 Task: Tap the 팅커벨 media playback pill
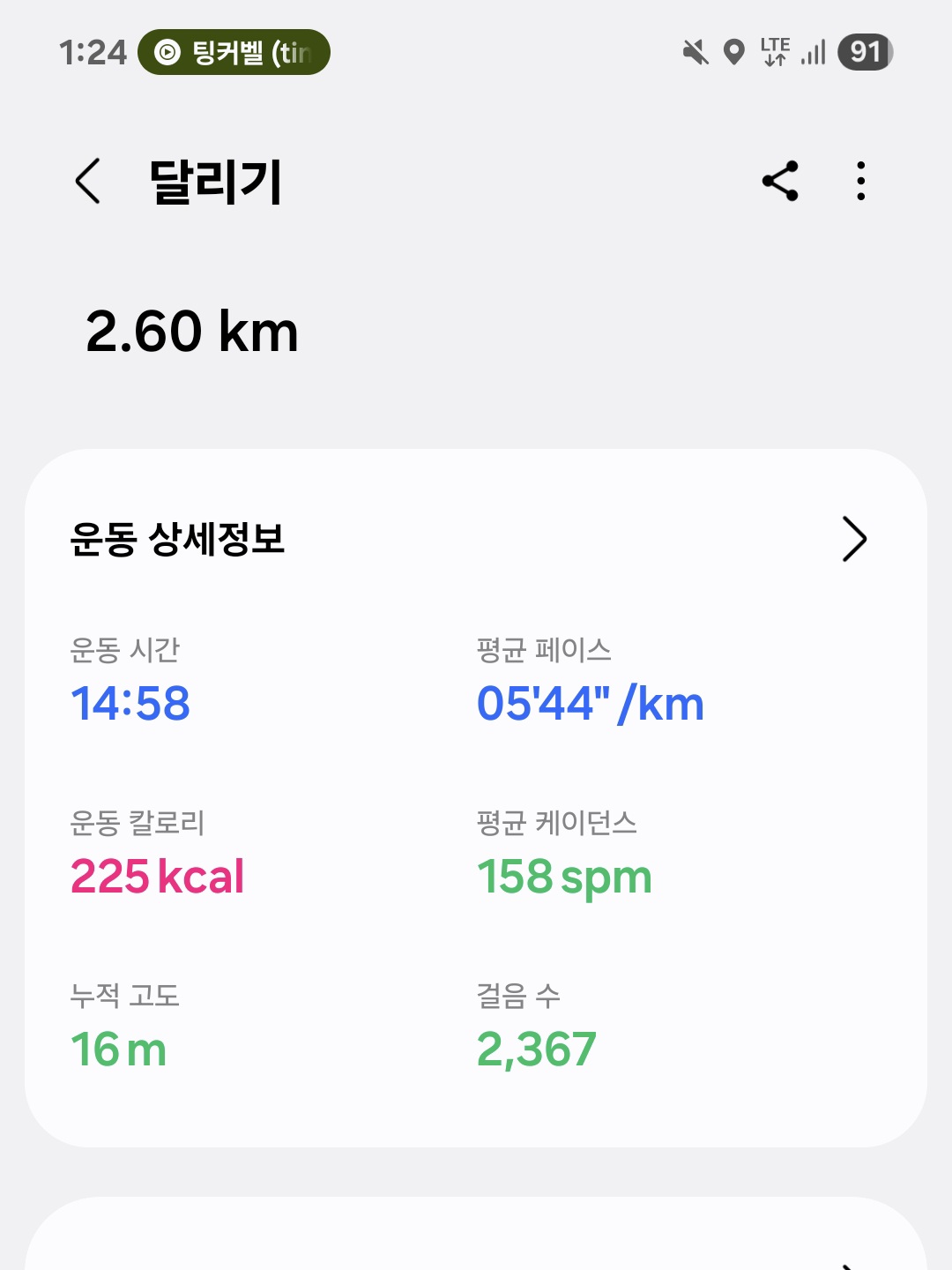[x=234, y=53]
